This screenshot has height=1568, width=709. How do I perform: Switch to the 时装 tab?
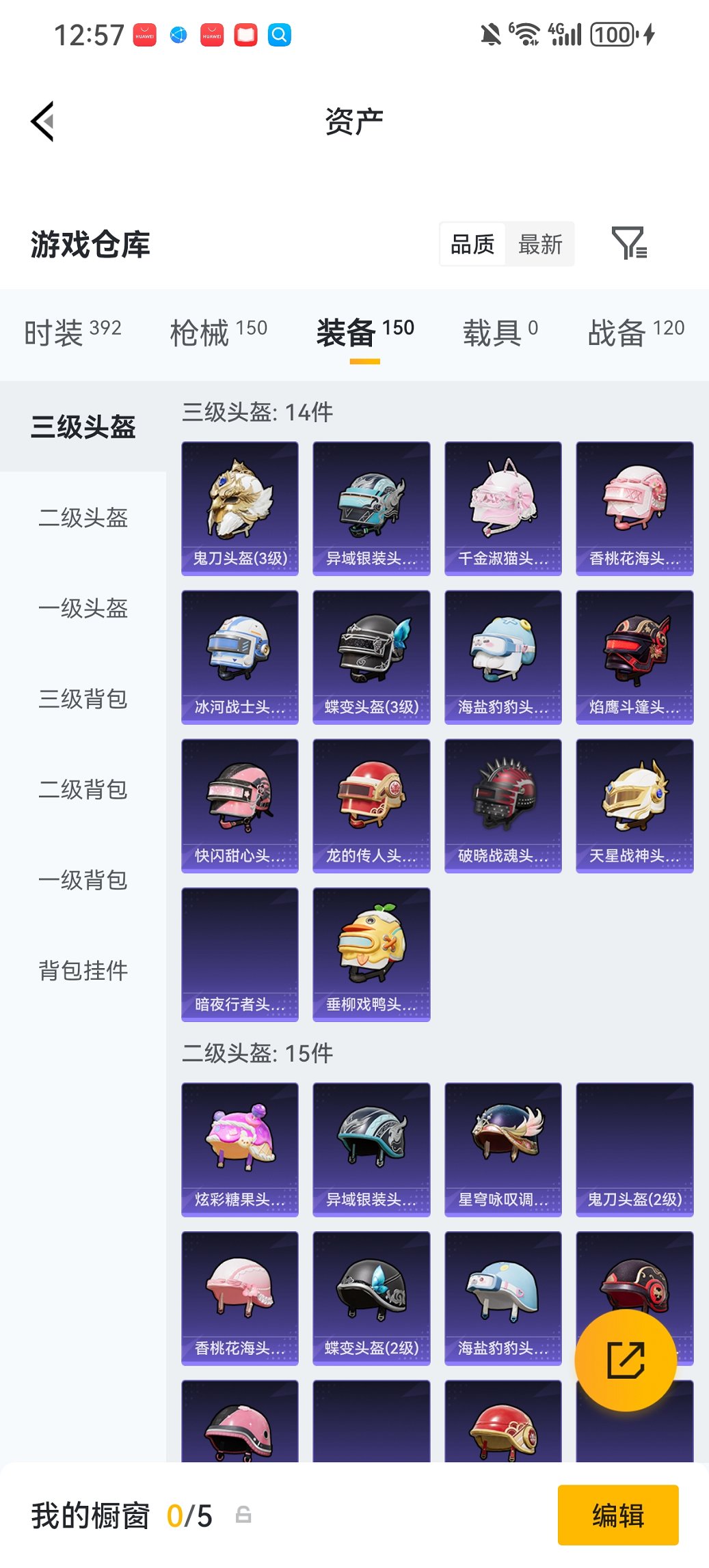[72, 333]
